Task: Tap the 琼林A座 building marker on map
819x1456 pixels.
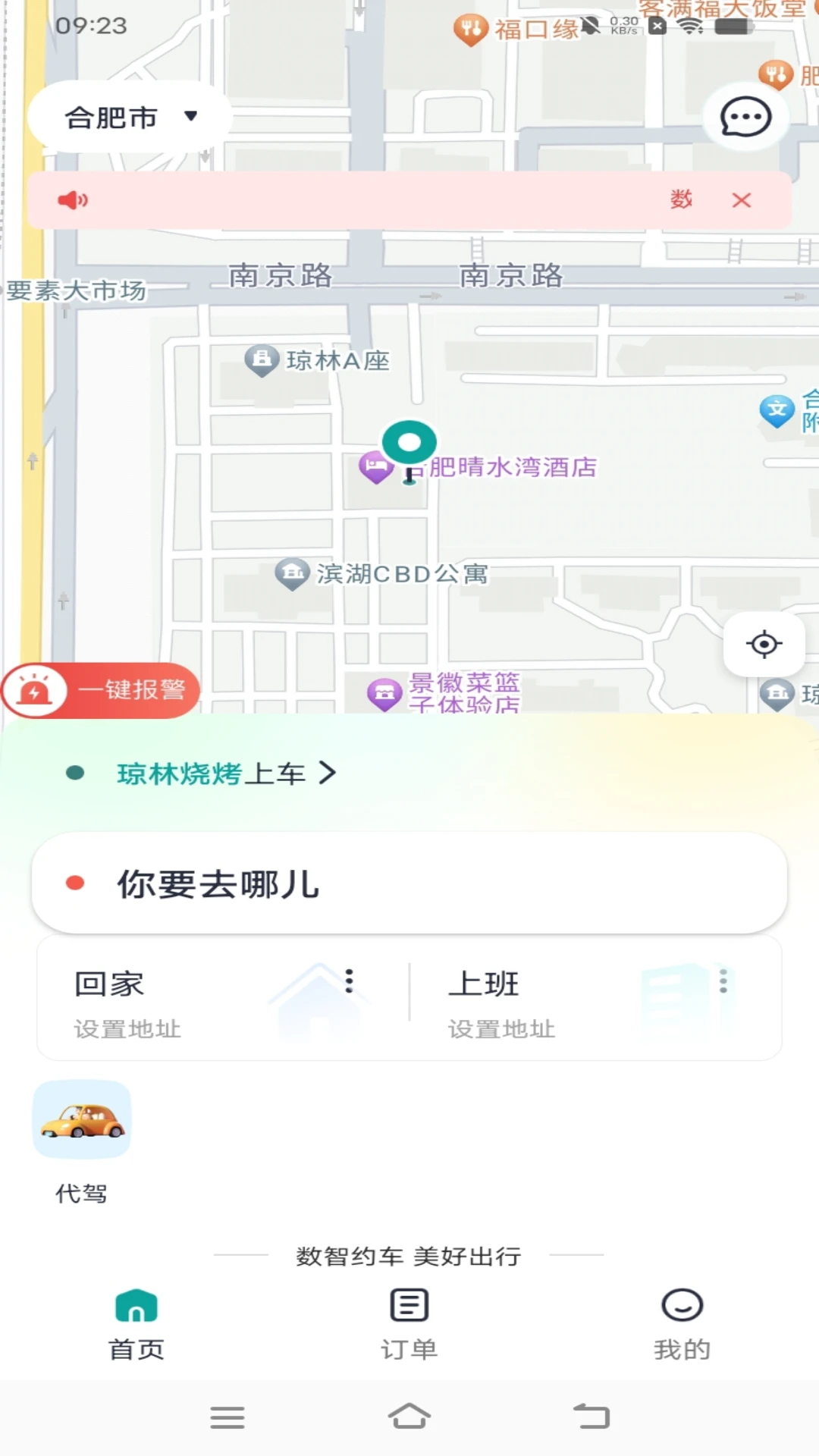Action: pos(262,360)
